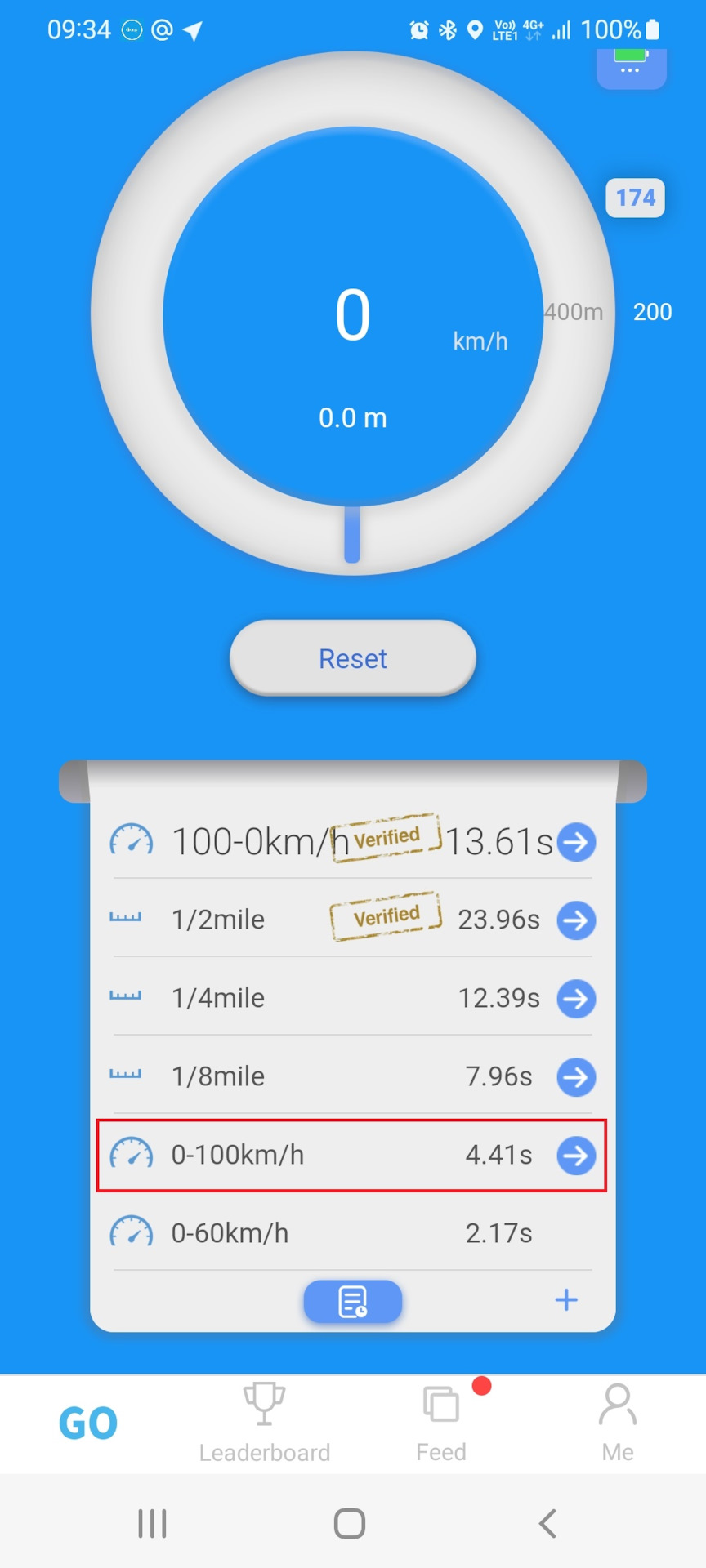Select the GO tab
The image size is (706, 1568).
coord(88,1424)
